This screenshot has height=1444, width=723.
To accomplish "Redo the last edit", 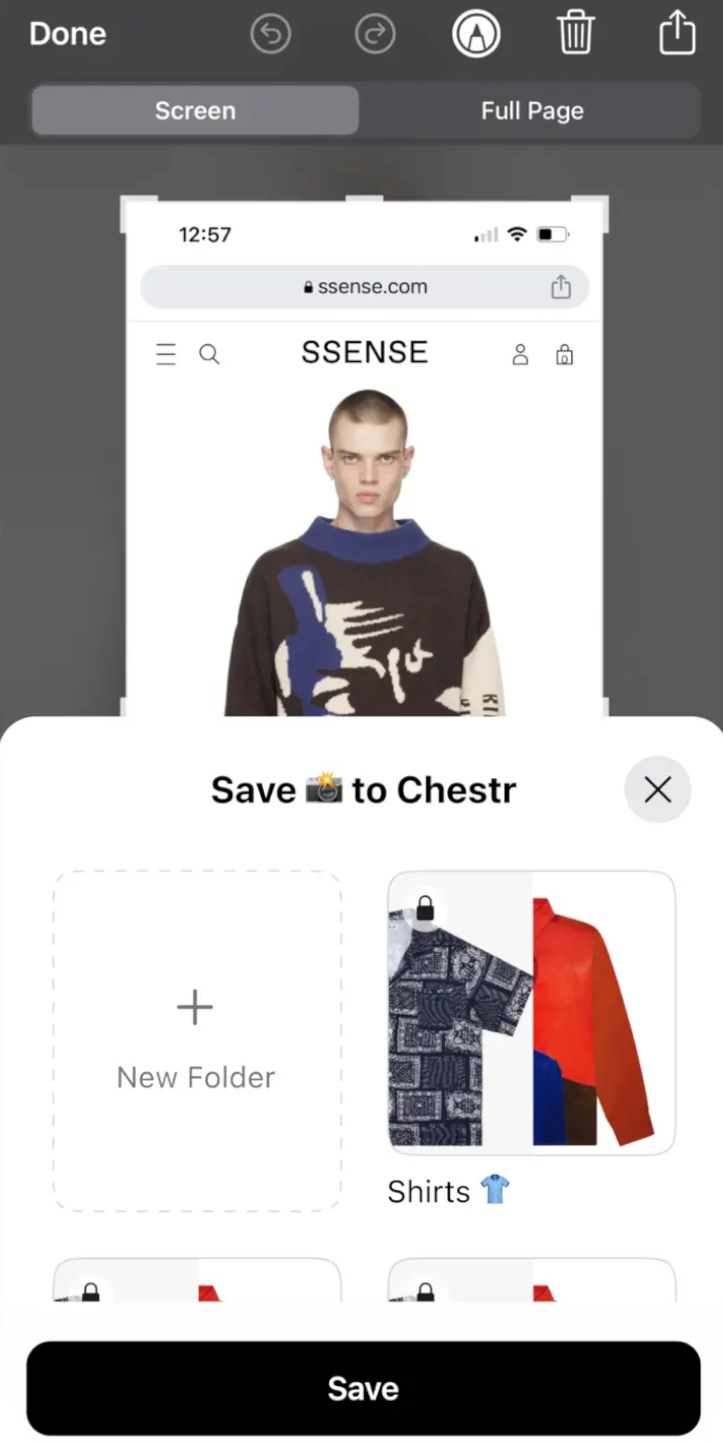I will (x=375, y=35).
